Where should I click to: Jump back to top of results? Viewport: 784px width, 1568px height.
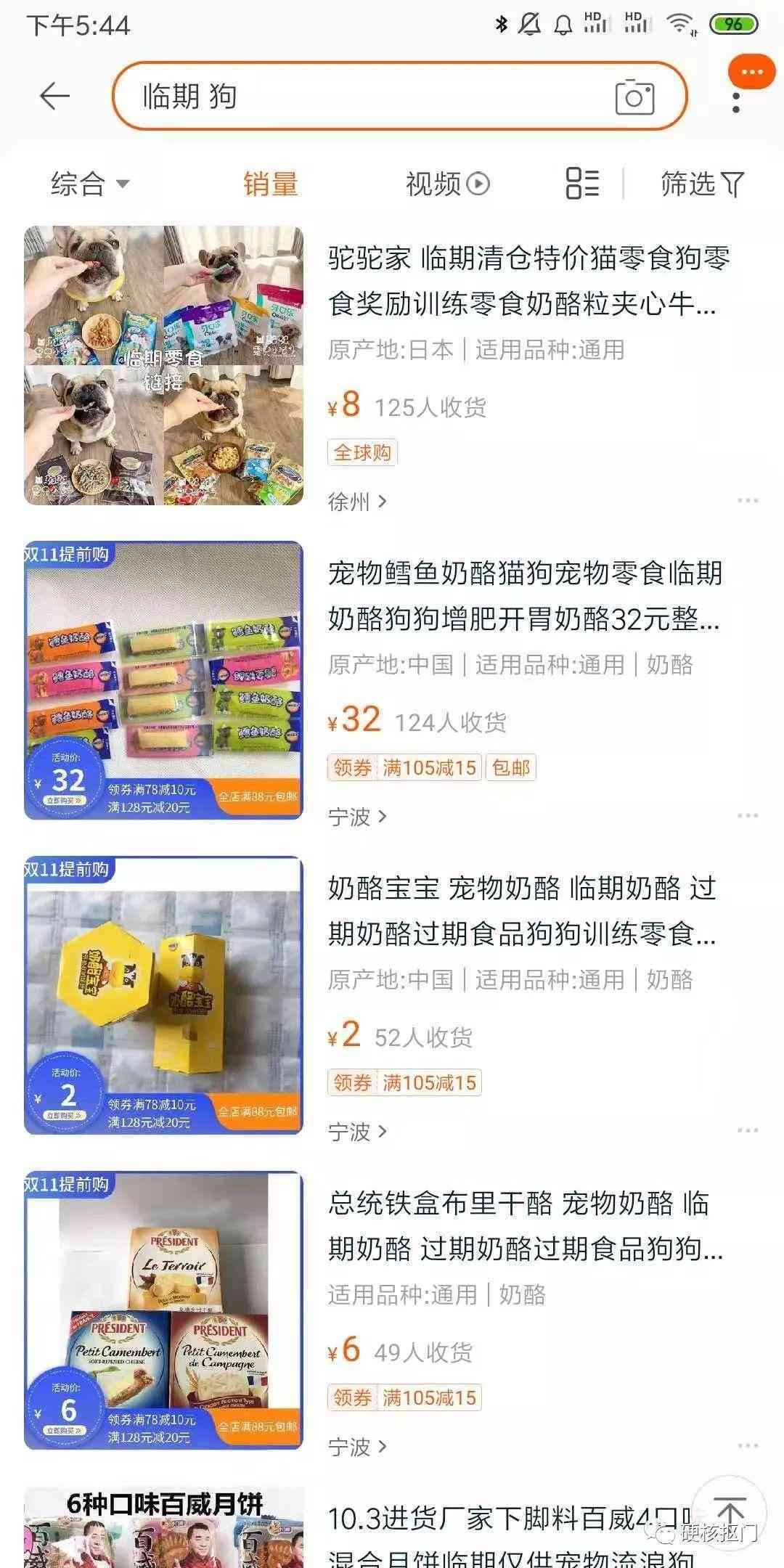729,1513
